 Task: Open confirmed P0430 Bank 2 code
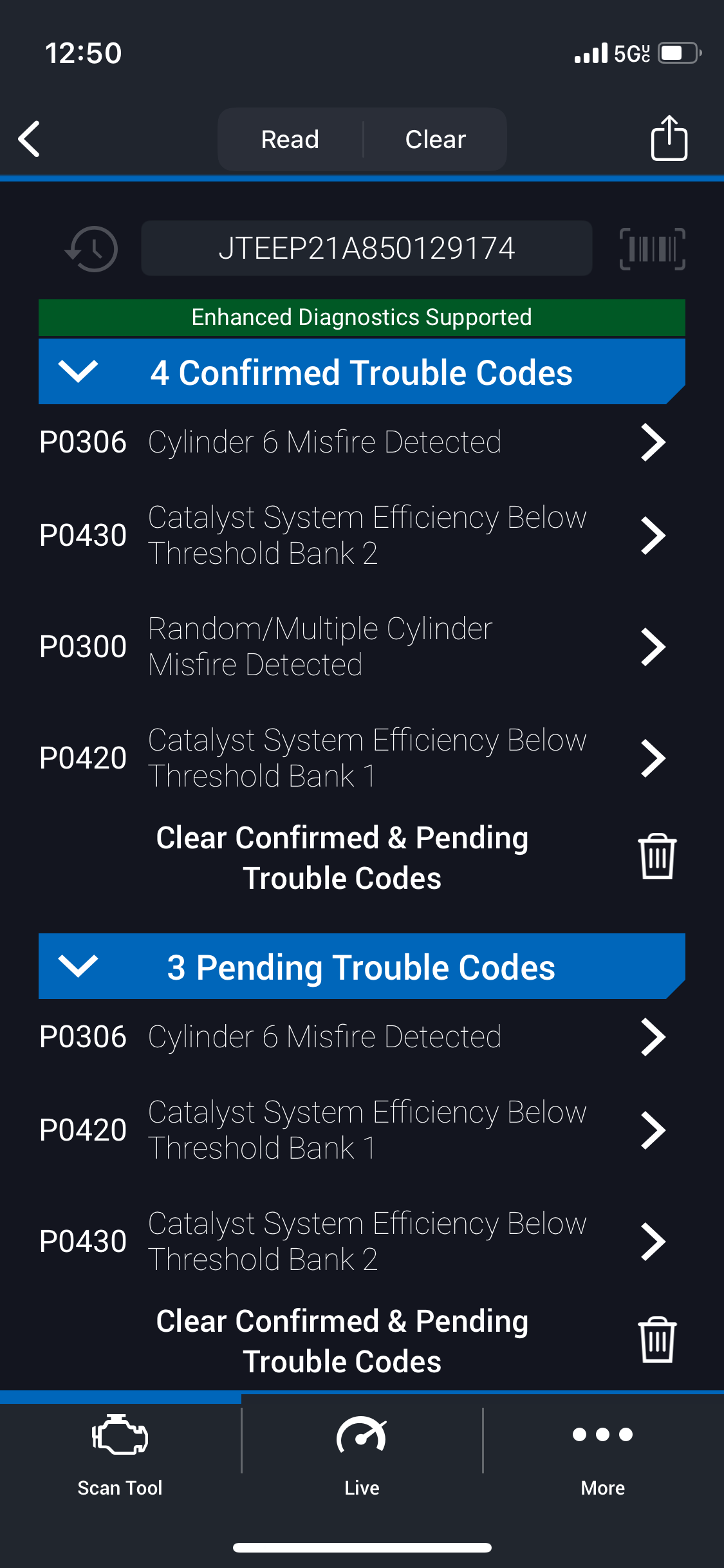click(353, 536)
